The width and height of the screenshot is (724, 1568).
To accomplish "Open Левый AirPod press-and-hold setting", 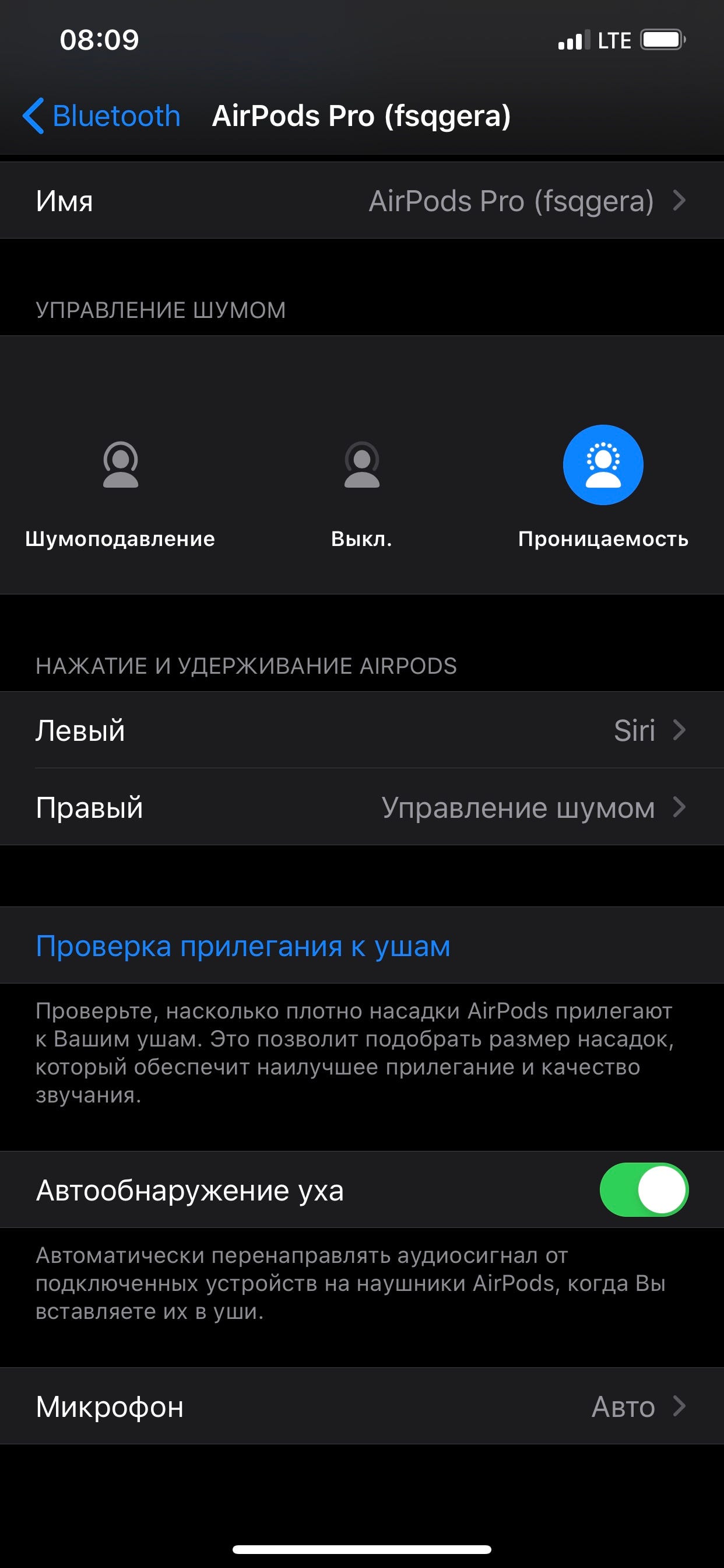I will 361,730.
